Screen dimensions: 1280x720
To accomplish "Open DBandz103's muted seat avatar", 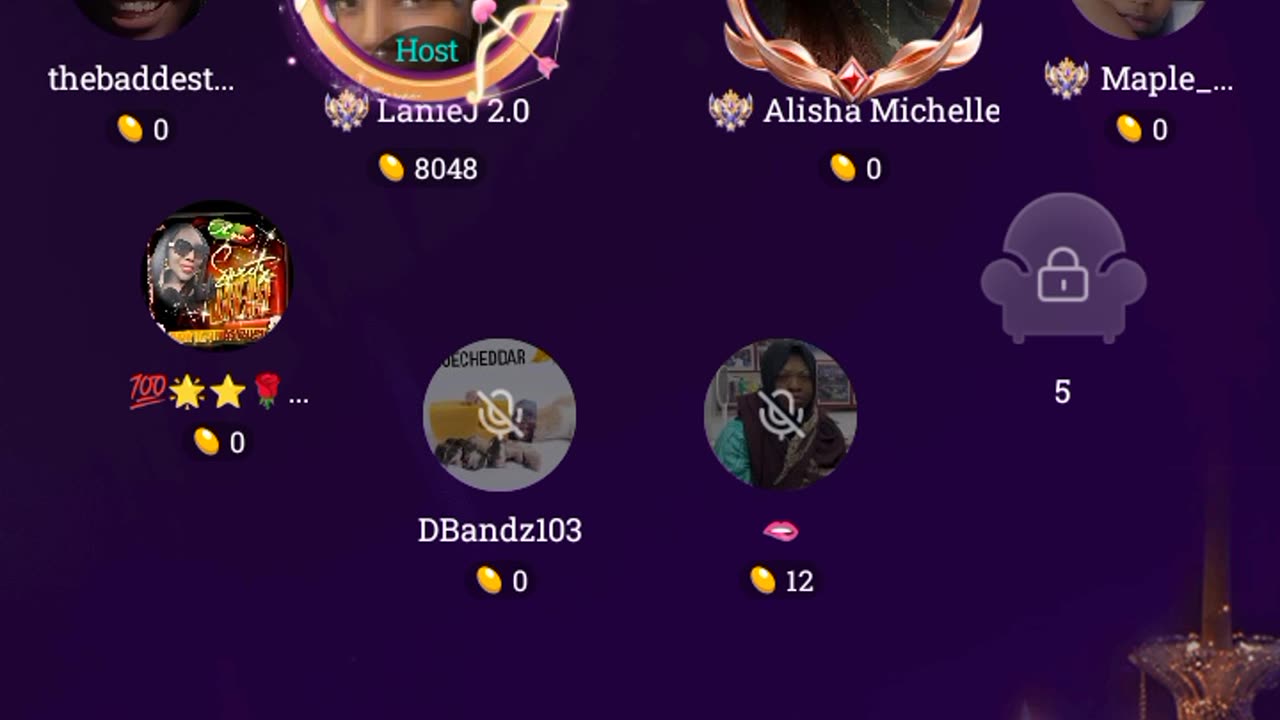I will click(x=499, y=415).
